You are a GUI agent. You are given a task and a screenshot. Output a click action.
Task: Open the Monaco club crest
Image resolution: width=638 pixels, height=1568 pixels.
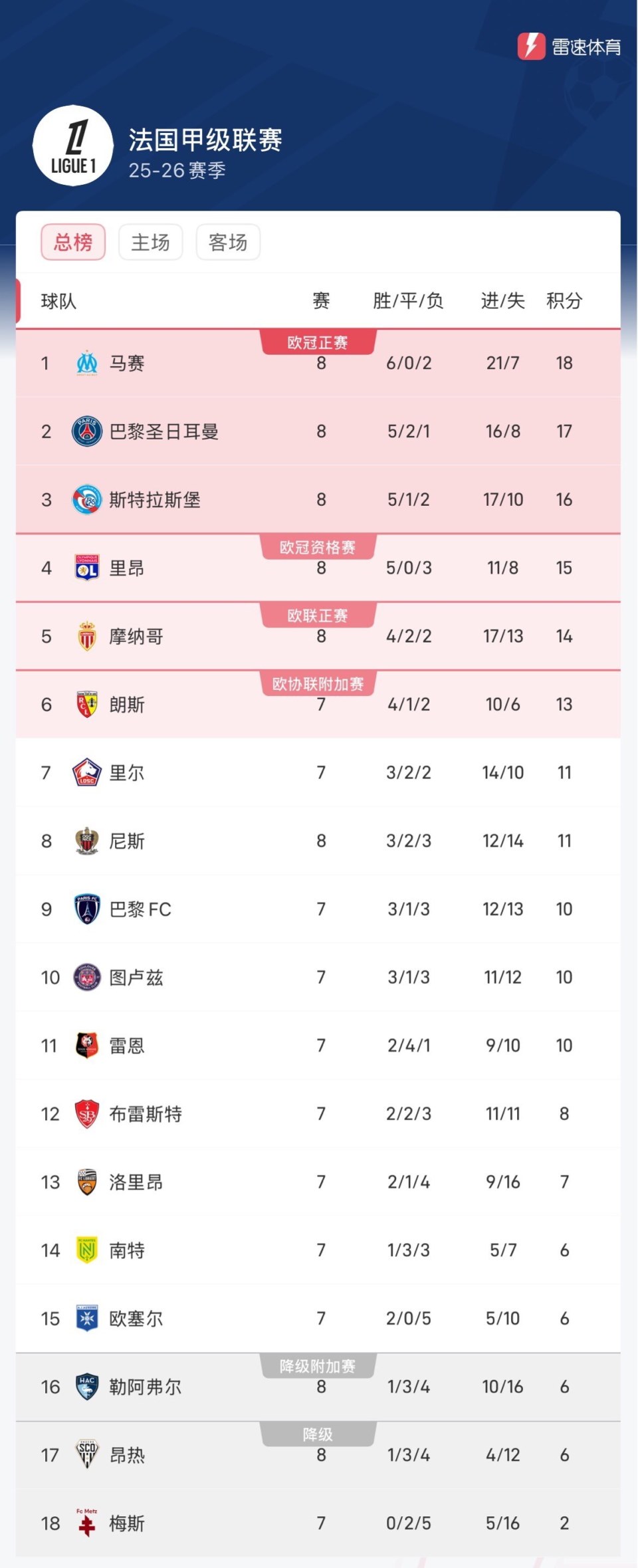85,636
